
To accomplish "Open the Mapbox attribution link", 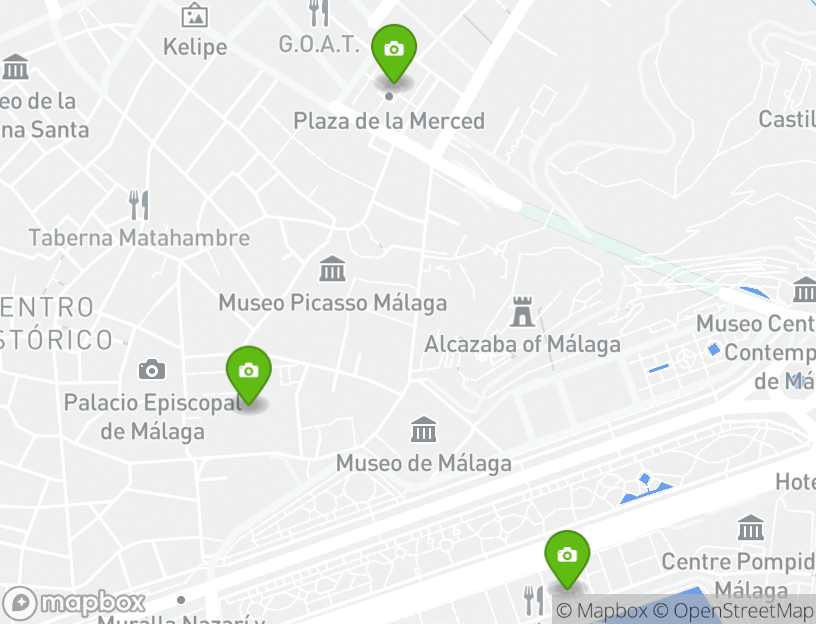I will click(602, 611).
